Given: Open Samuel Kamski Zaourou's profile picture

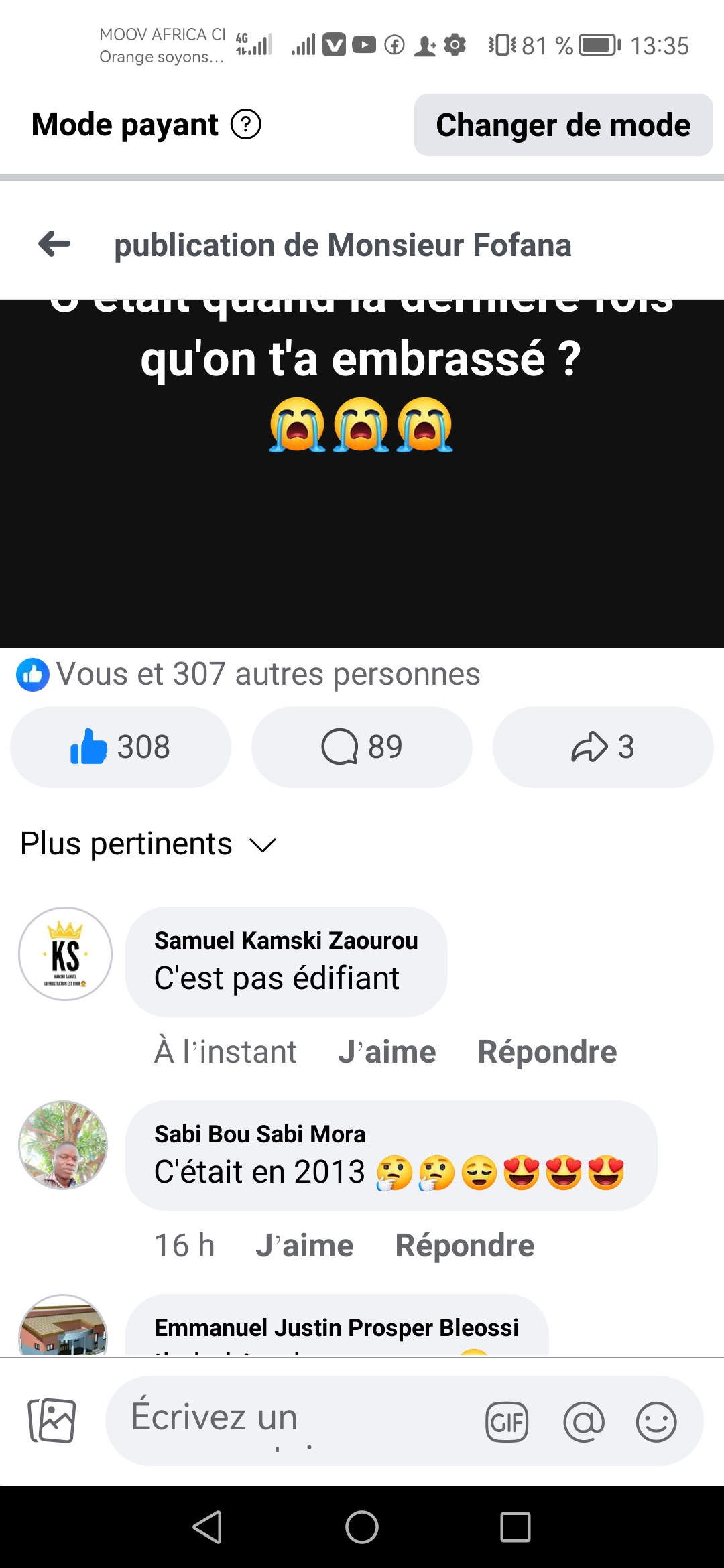Looking at the screenshot, I should pos(65,954).
